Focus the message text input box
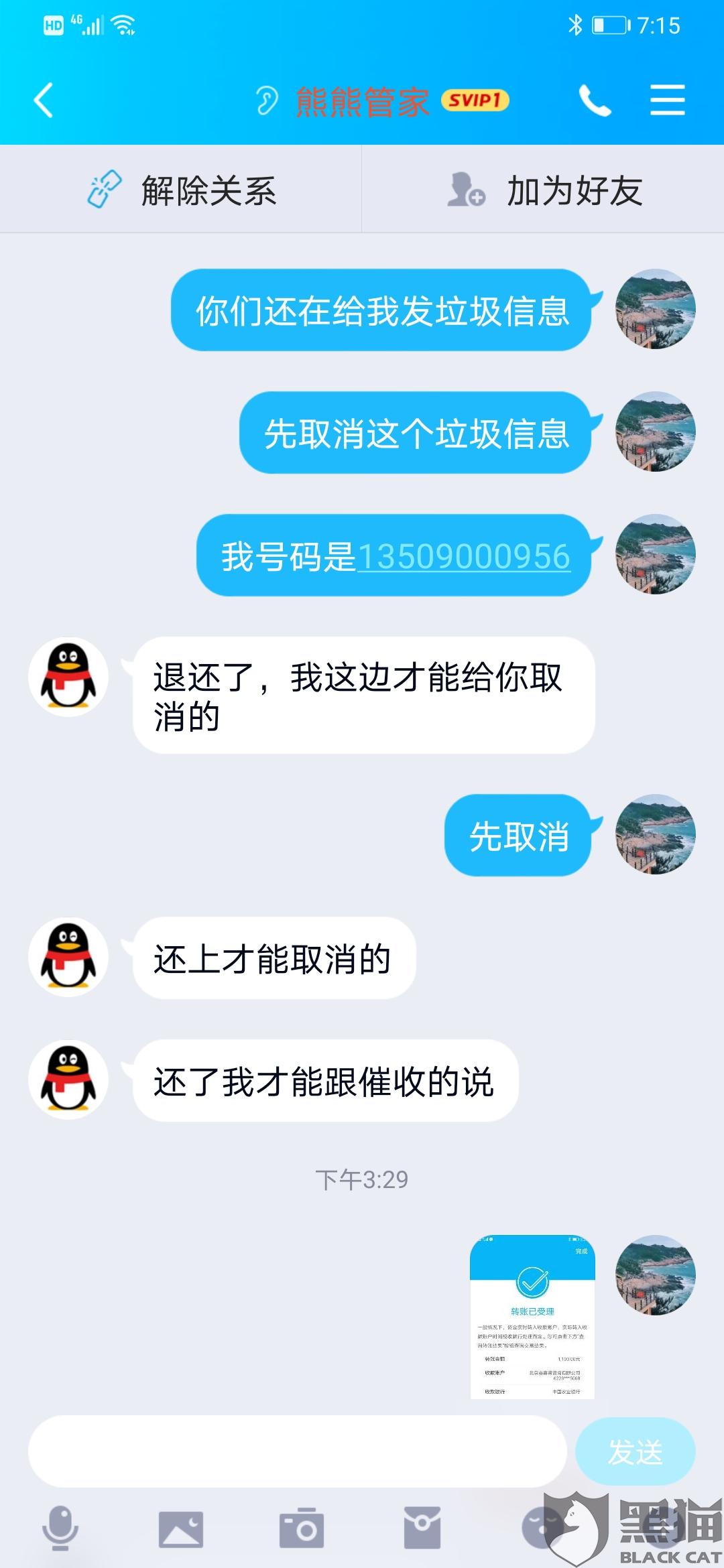This screenshot has width=724, height=1568. (x=297, y=1451)
